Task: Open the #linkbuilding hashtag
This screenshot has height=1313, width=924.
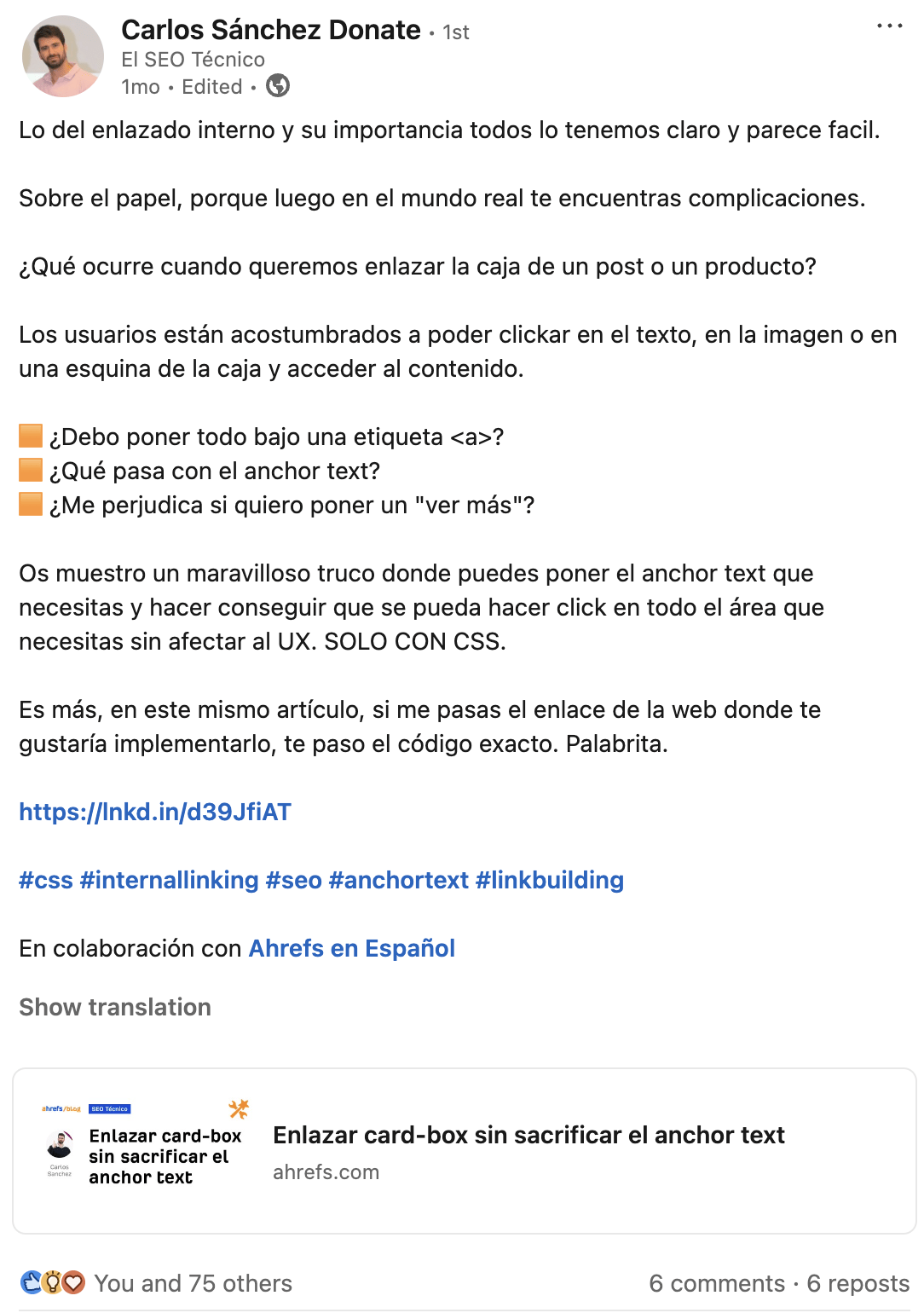Action: pos(551,880)
